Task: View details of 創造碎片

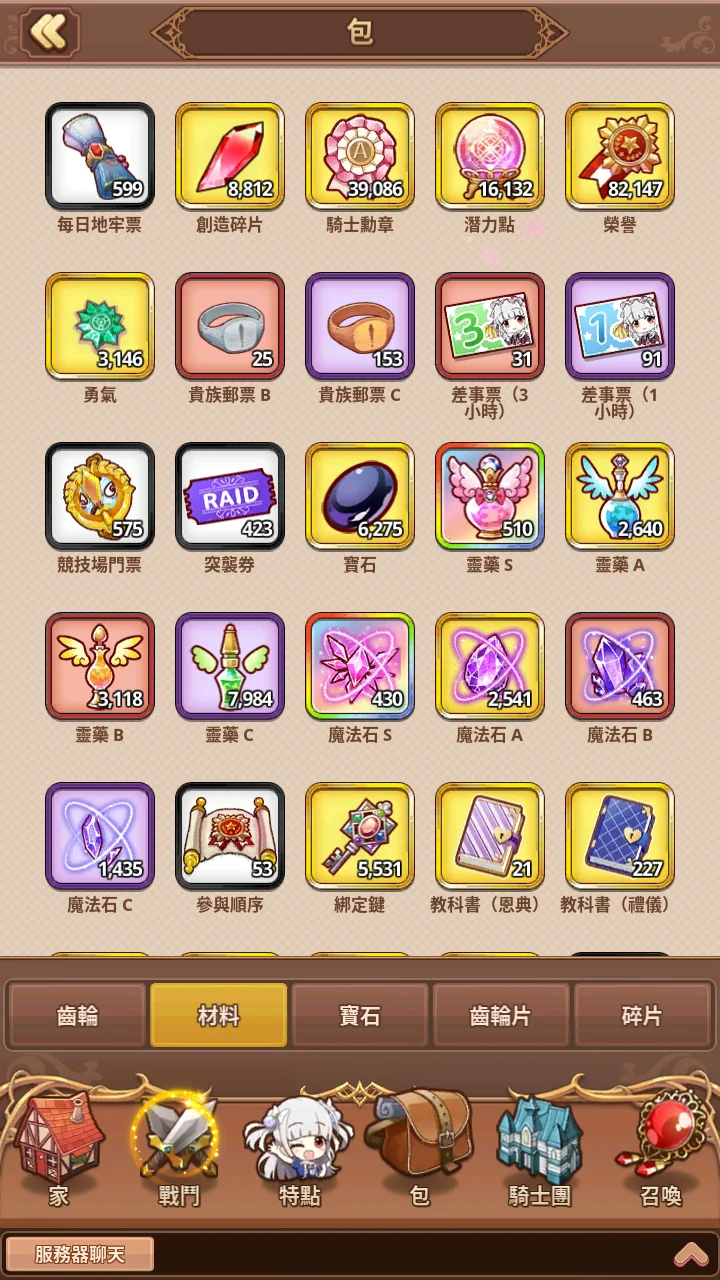Action: pos(230,156)
